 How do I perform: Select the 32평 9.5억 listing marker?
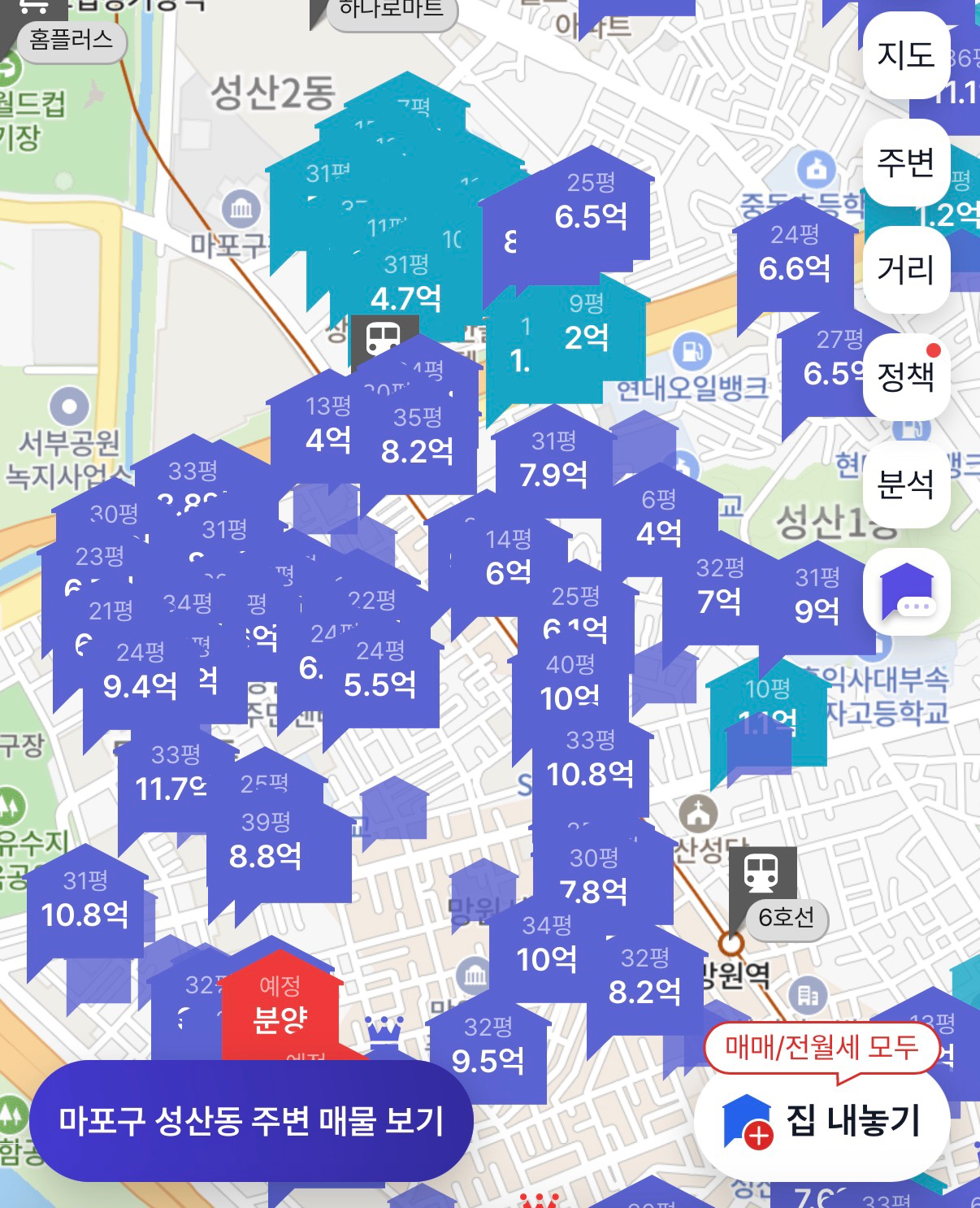pyautogui.click(x=488, y=1048)
